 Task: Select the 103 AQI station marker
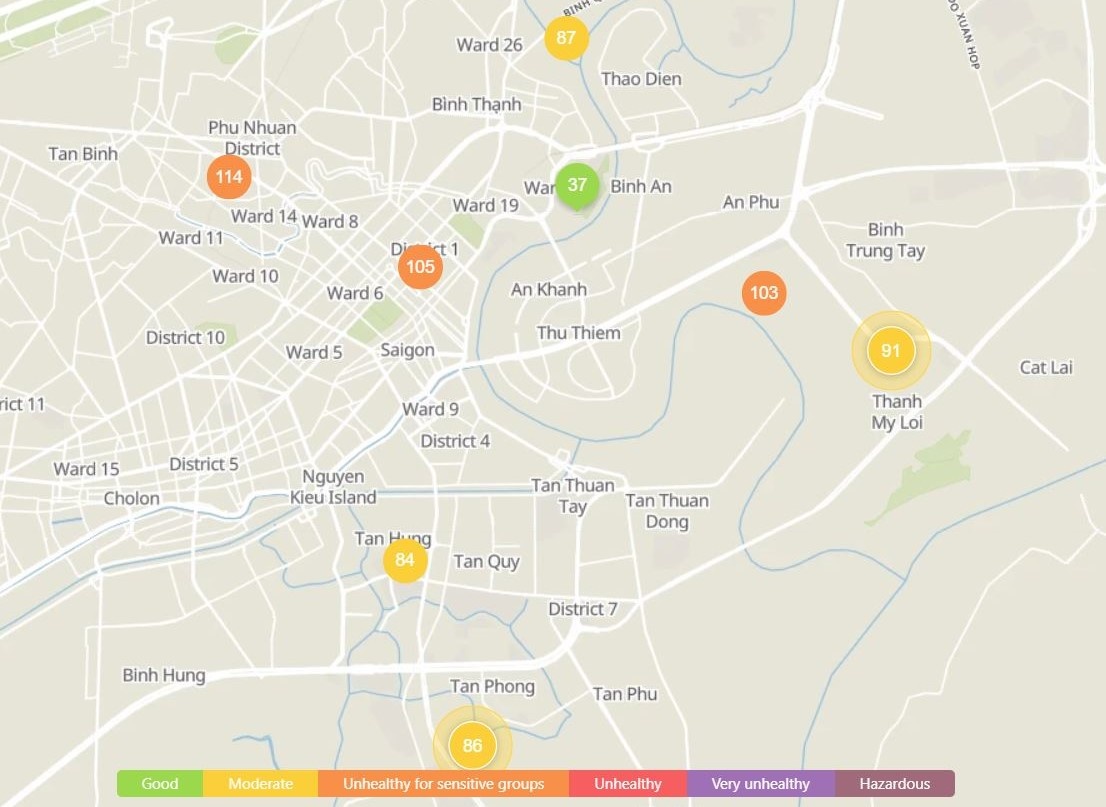pyautogui.click(x=764, y=293)
